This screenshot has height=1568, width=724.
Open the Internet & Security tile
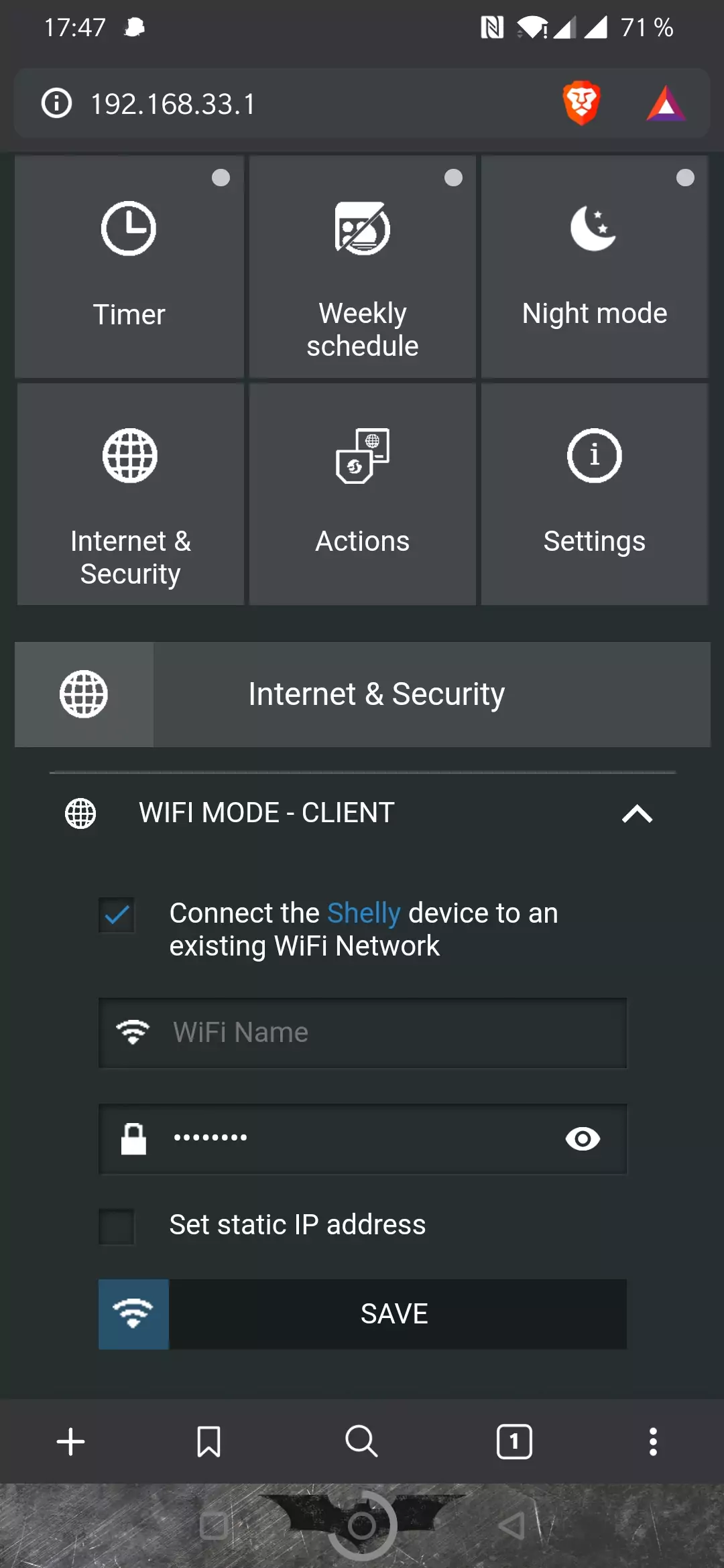[131, 495]
